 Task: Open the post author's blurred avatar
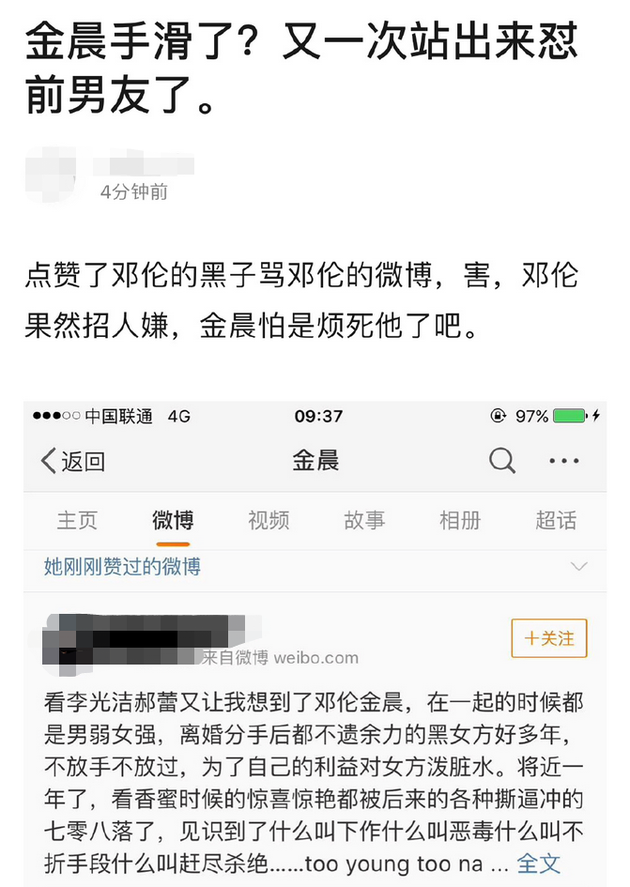coord(51,174)
